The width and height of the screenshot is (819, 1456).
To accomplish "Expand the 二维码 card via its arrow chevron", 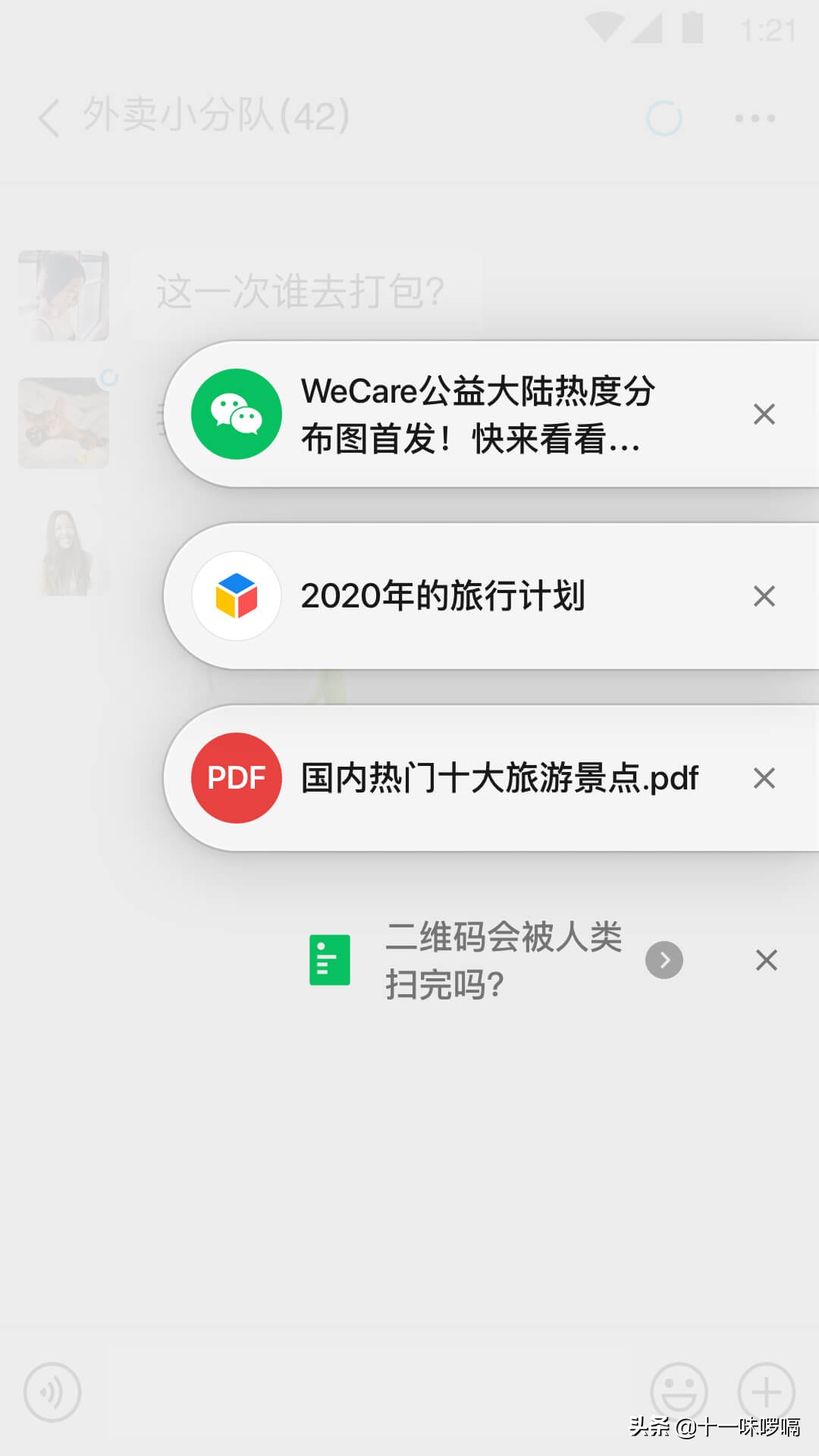I will tap(664, 961).
